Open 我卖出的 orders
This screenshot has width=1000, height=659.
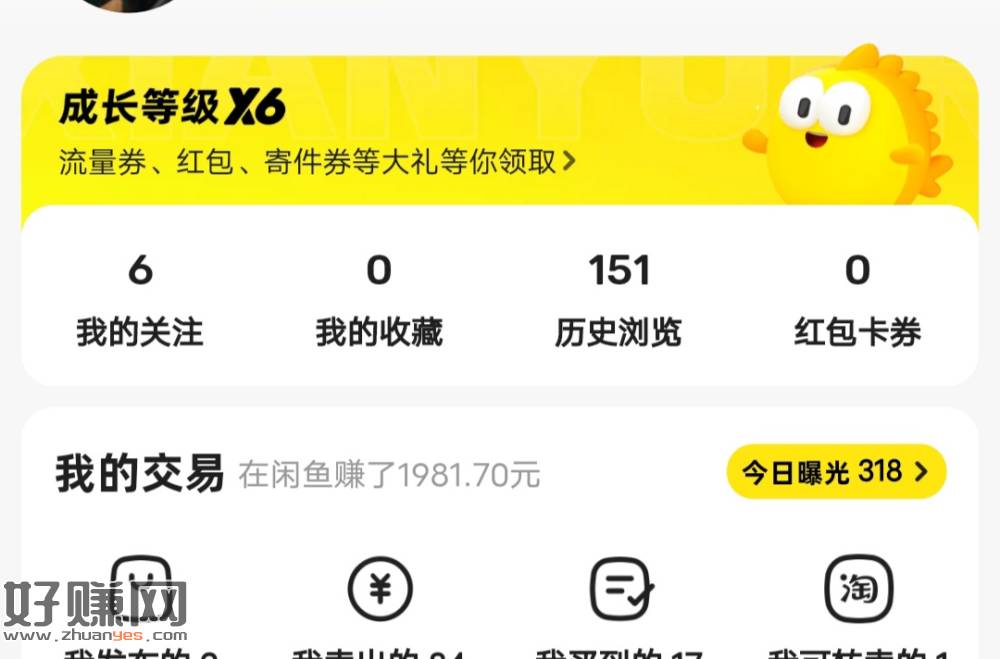tap(380, 590)
